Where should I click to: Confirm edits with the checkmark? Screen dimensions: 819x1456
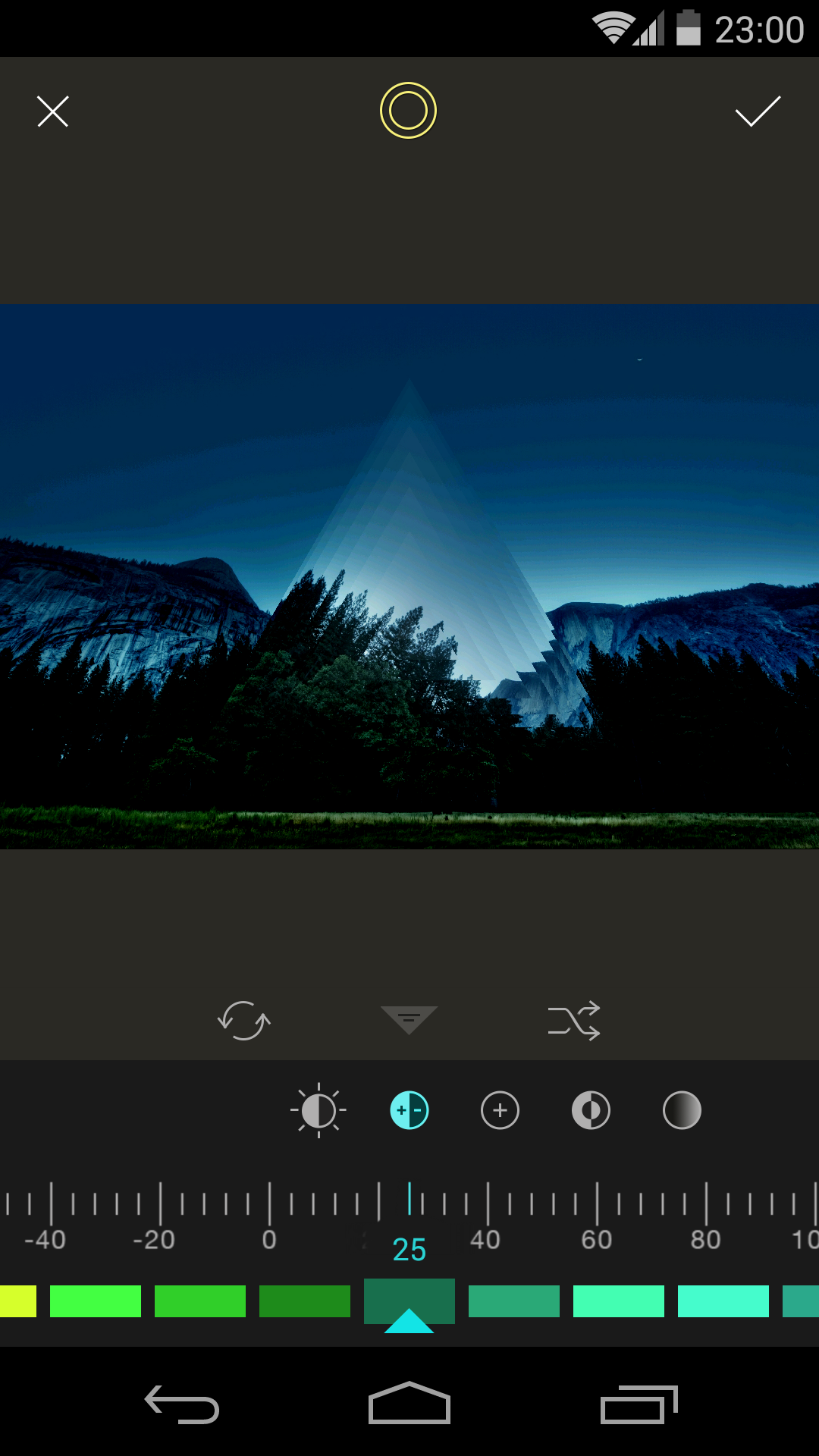tap(758, 111)
